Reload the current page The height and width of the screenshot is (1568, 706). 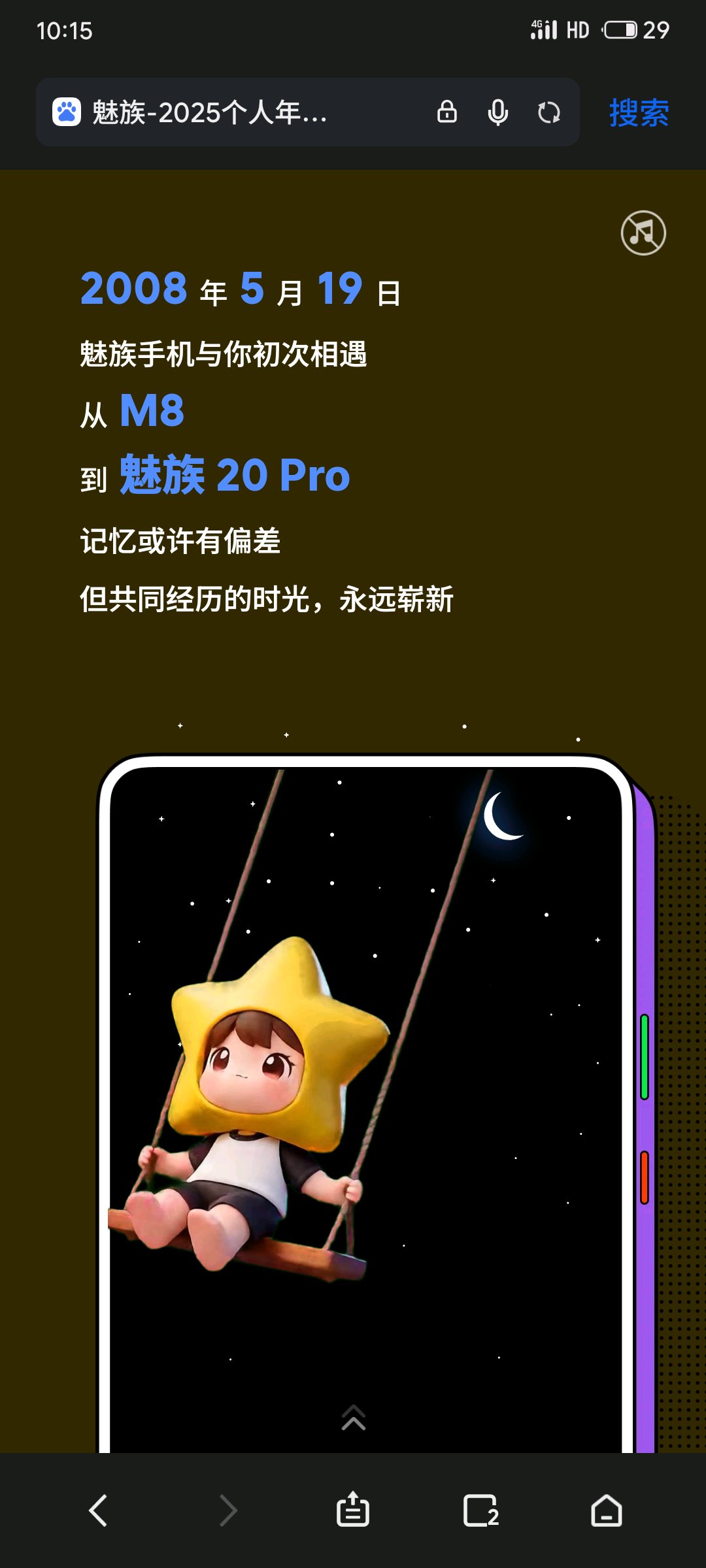[x=549, y=112]
